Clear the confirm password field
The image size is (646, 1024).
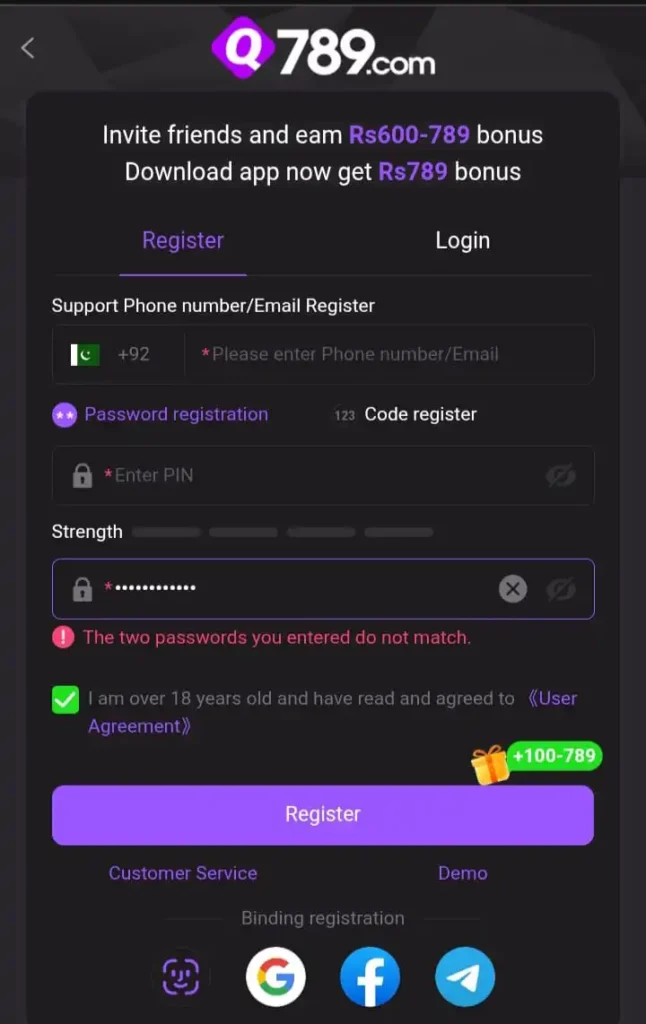tap(513, 589)
